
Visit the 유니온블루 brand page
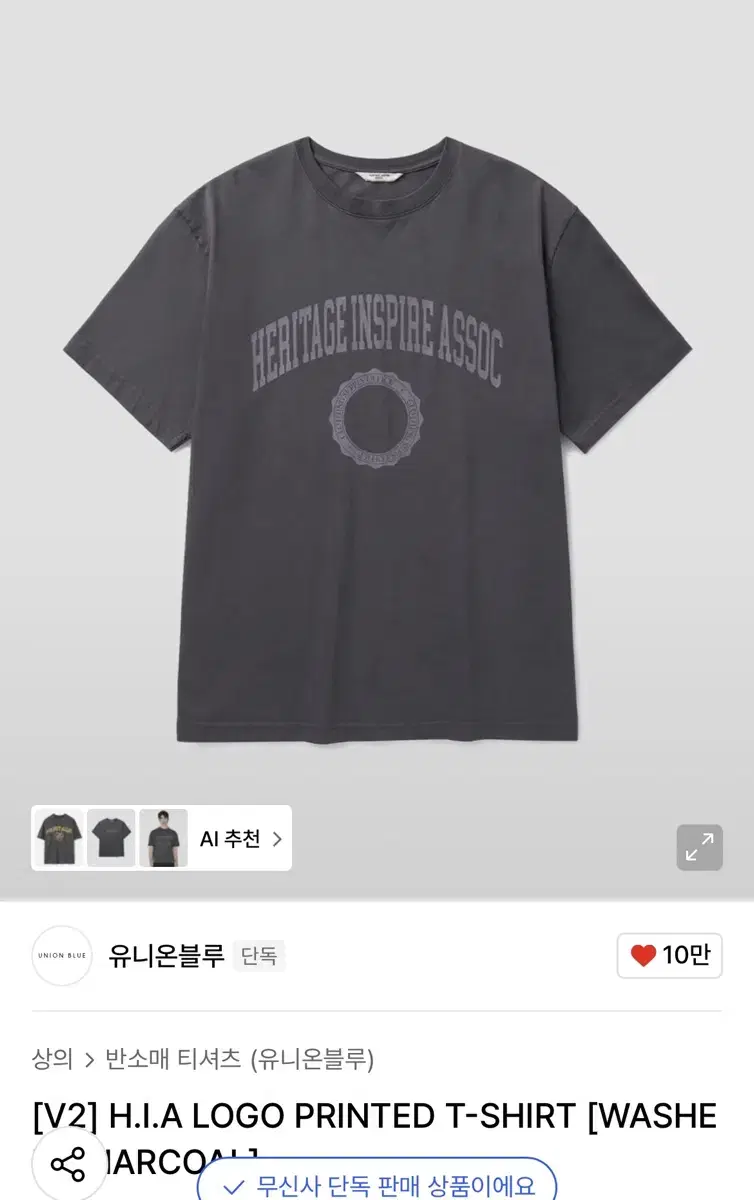168,955
